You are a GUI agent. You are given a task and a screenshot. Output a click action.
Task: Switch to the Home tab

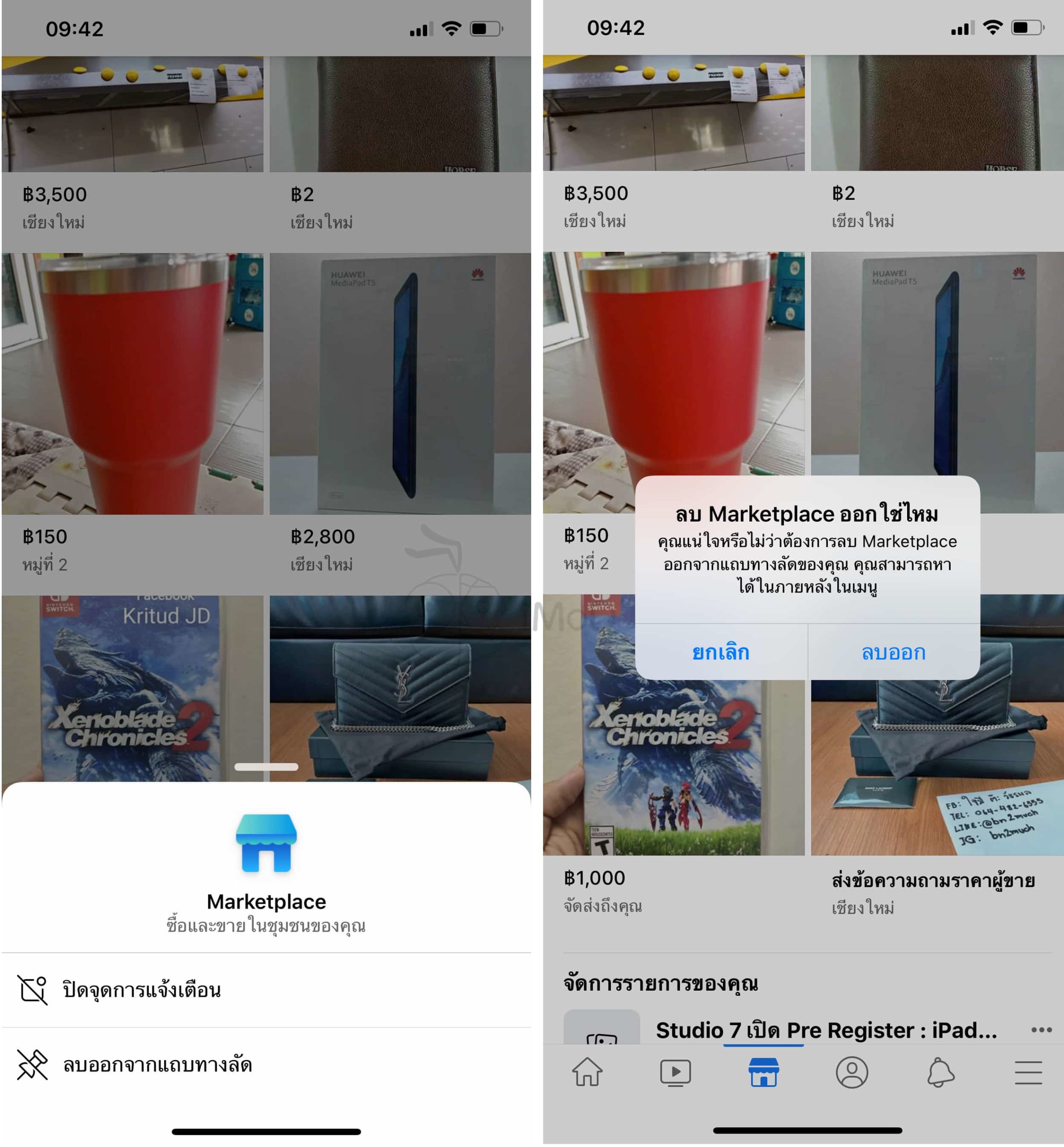click(587, 1072)
